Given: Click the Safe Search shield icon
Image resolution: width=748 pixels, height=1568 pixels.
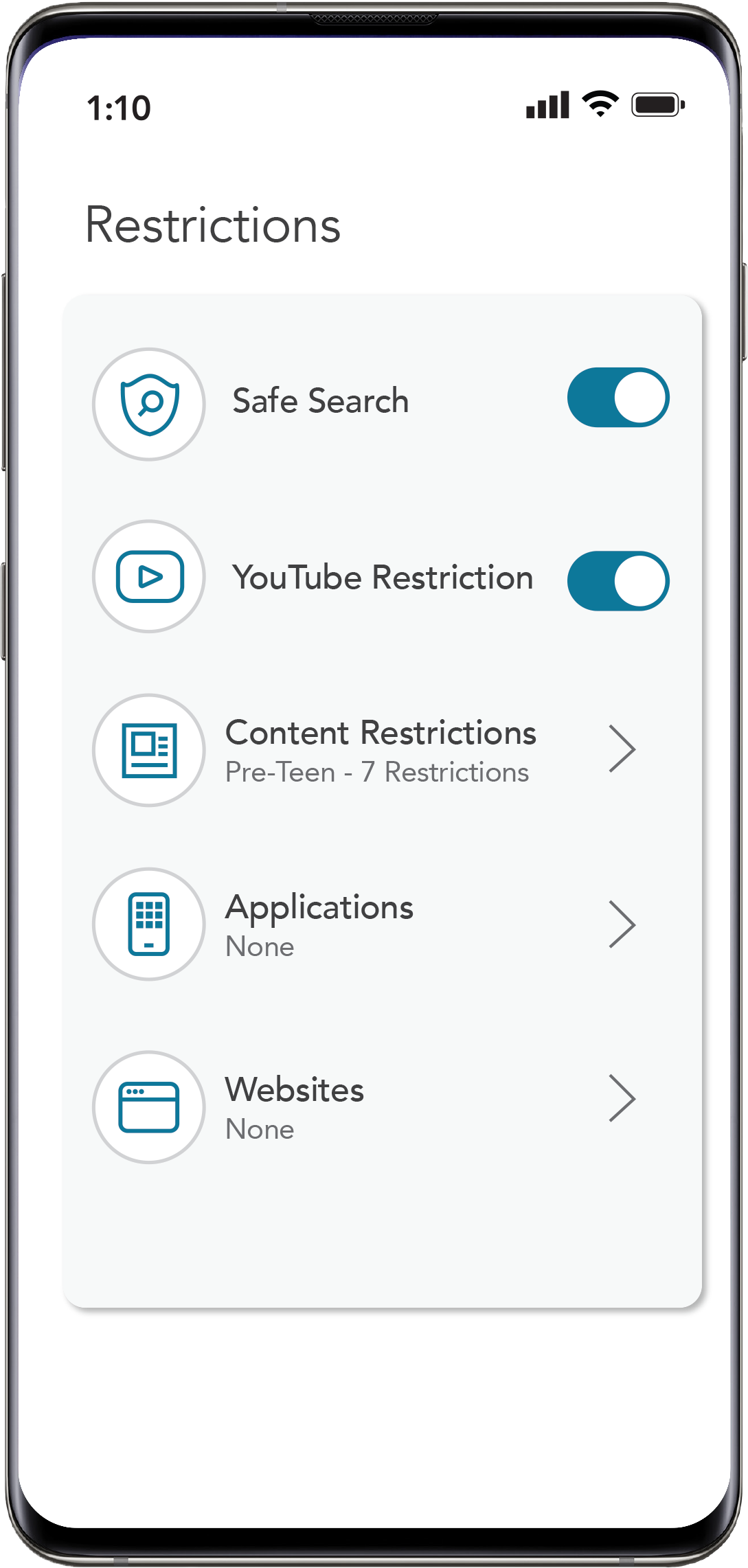Looking at the screenshot, I should click(148, 405).
